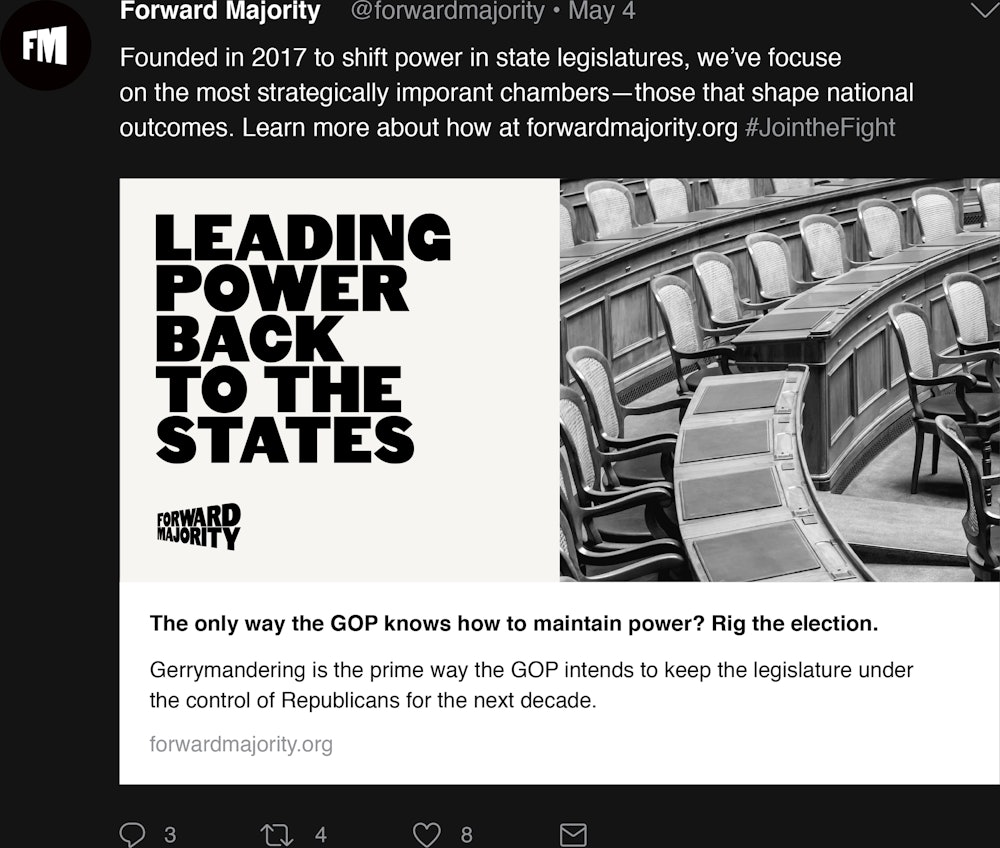Like the Forward Majority tweet
Screen dimensions: 1000x848
point(427,834)
